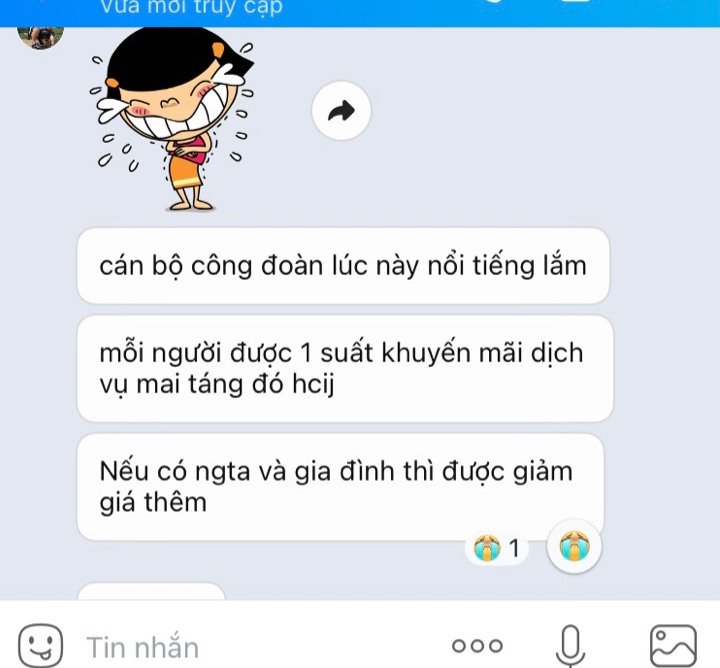React with the crying emoji button
Screen dimensions: 720x668
tap(575, 546)
